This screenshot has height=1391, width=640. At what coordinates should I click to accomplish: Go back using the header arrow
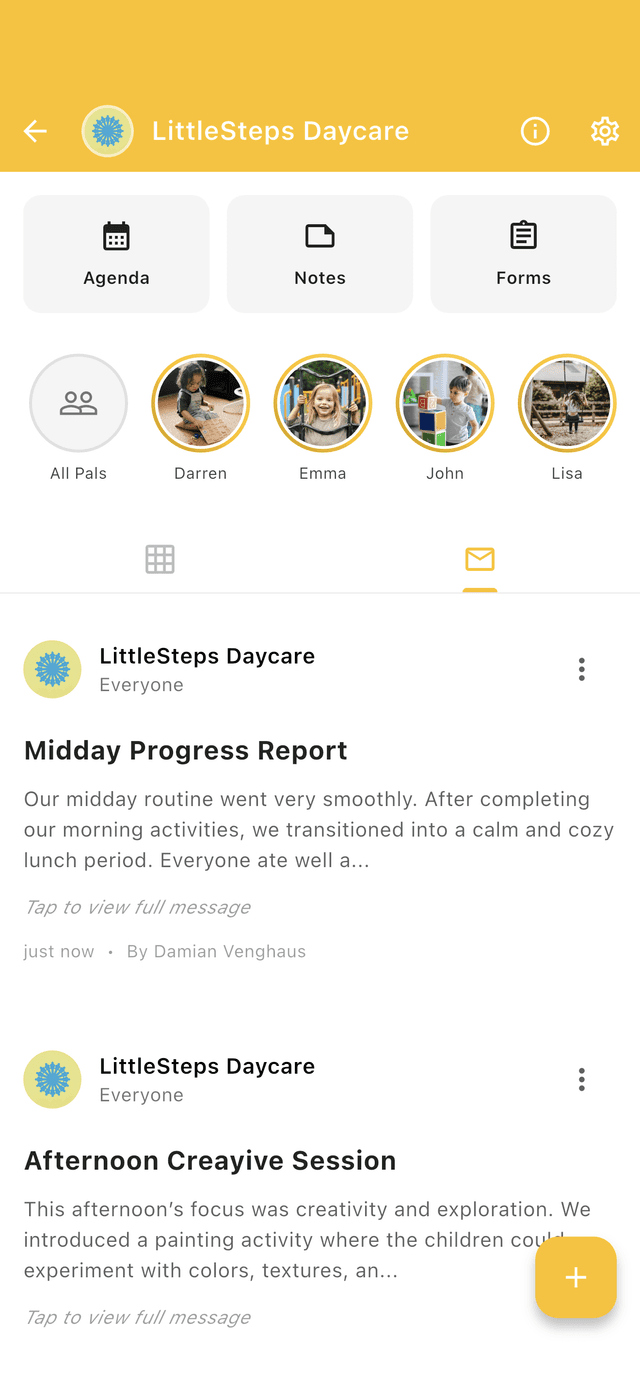[36, 131]
